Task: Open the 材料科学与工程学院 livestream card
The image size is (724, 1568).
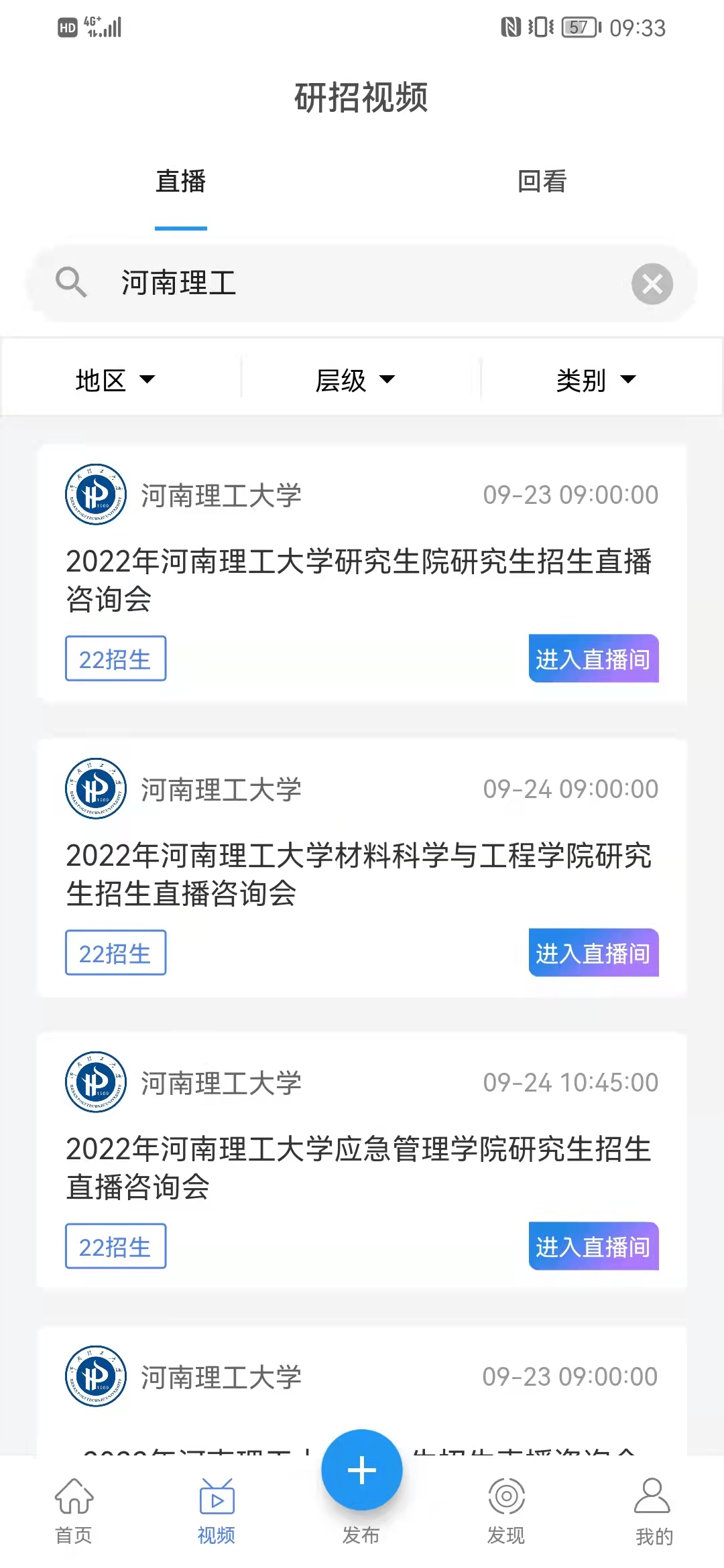Action: click(362, 868)
